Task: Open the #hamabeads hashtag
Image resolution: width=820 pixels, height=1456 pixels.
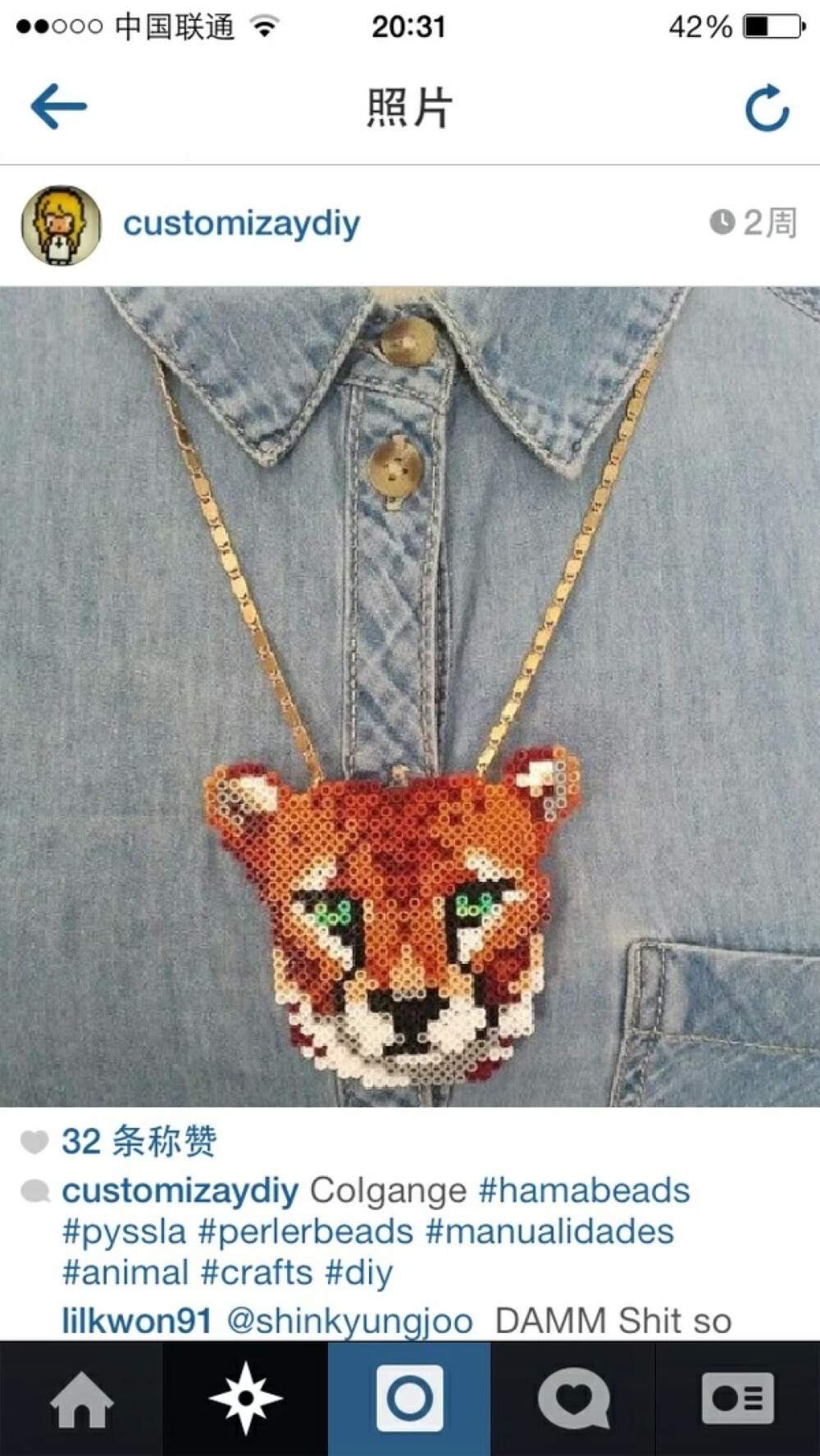Action: [x=584, y=1191]
